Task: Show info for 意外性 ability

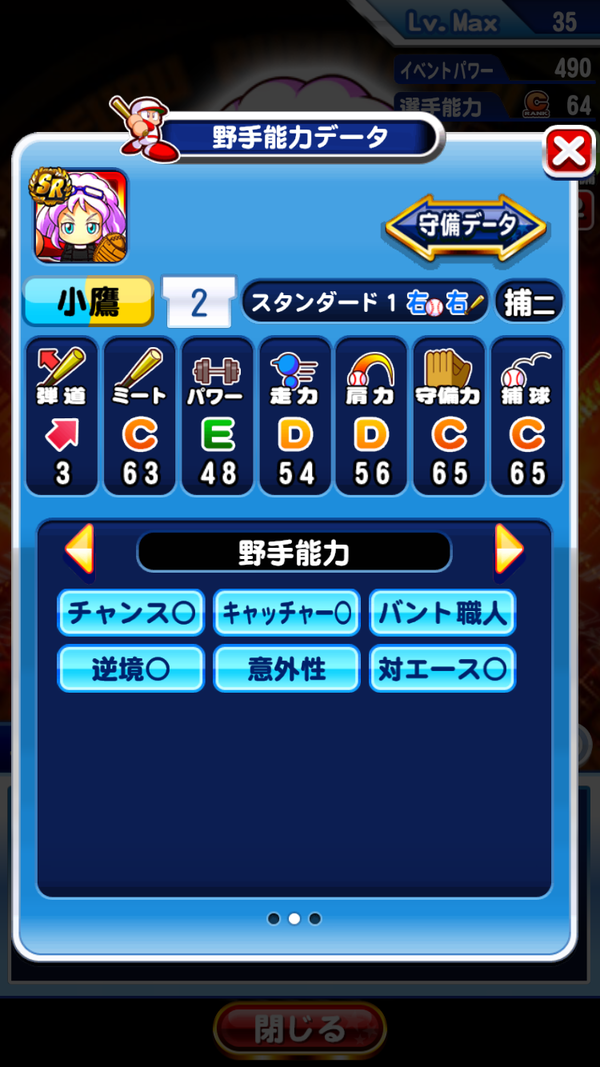Action: click(287, 669)
